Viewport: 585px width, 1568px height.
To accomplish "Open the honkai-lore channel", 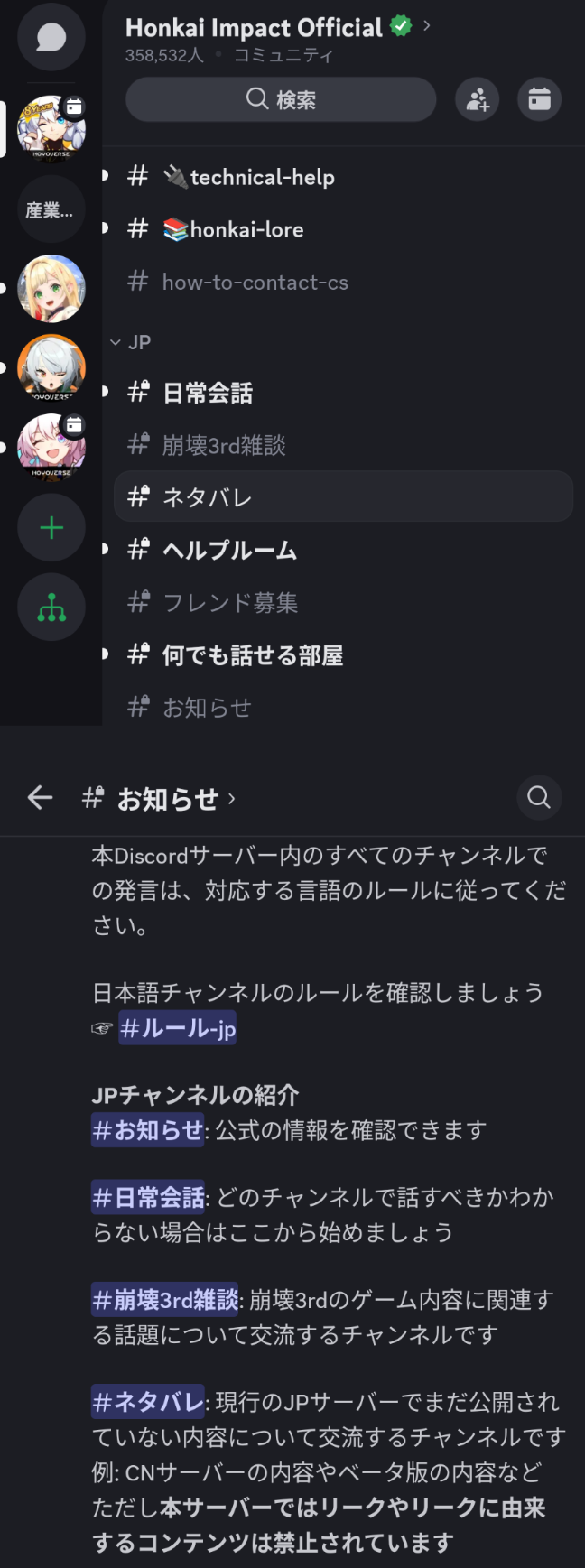I will coord(246,229).
